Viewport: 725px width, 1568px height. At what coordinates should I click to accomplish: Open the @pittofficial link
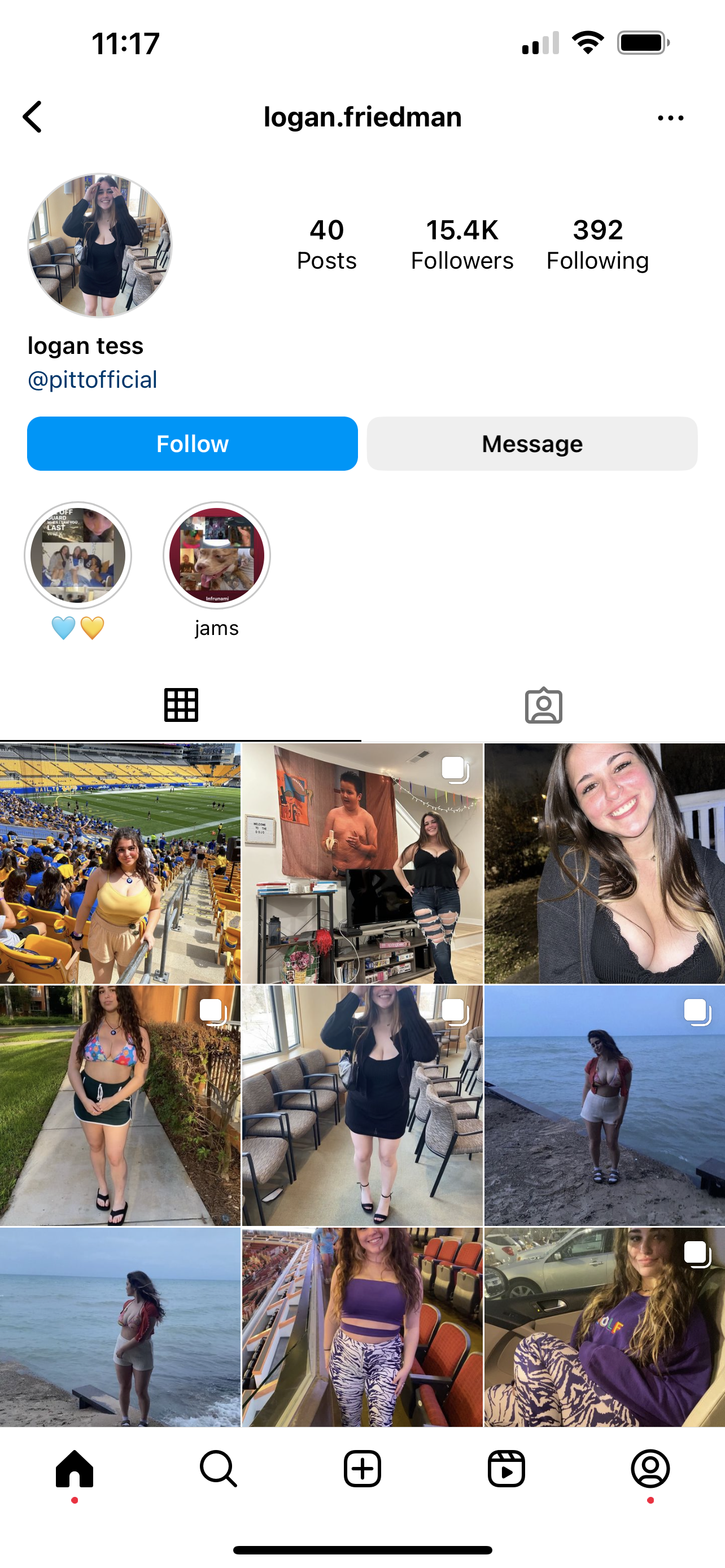pyautogui.click(x=93, y=380)
